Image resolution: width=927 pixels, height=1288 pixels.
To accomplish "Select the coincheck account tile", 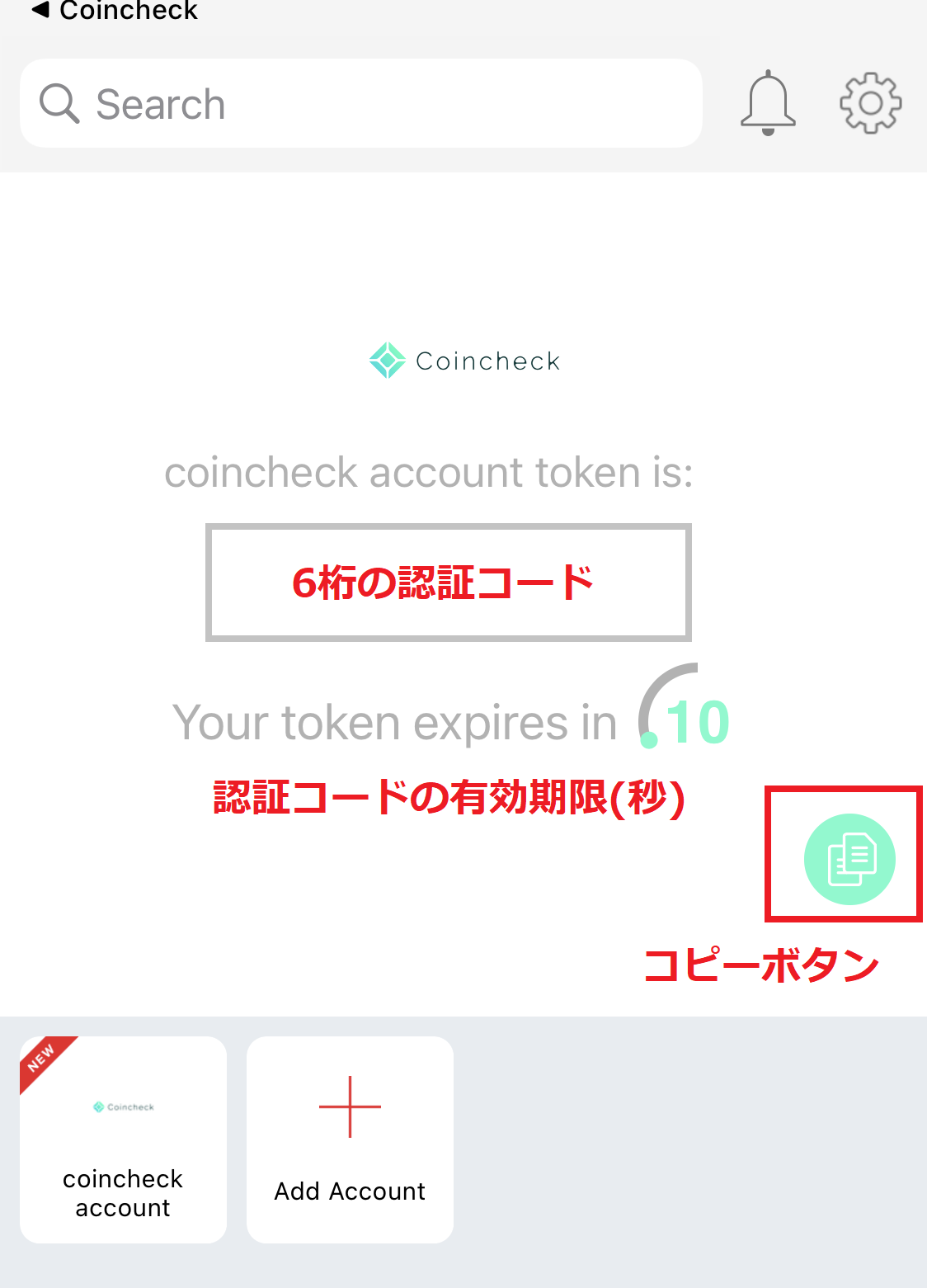I will 123,1139.
